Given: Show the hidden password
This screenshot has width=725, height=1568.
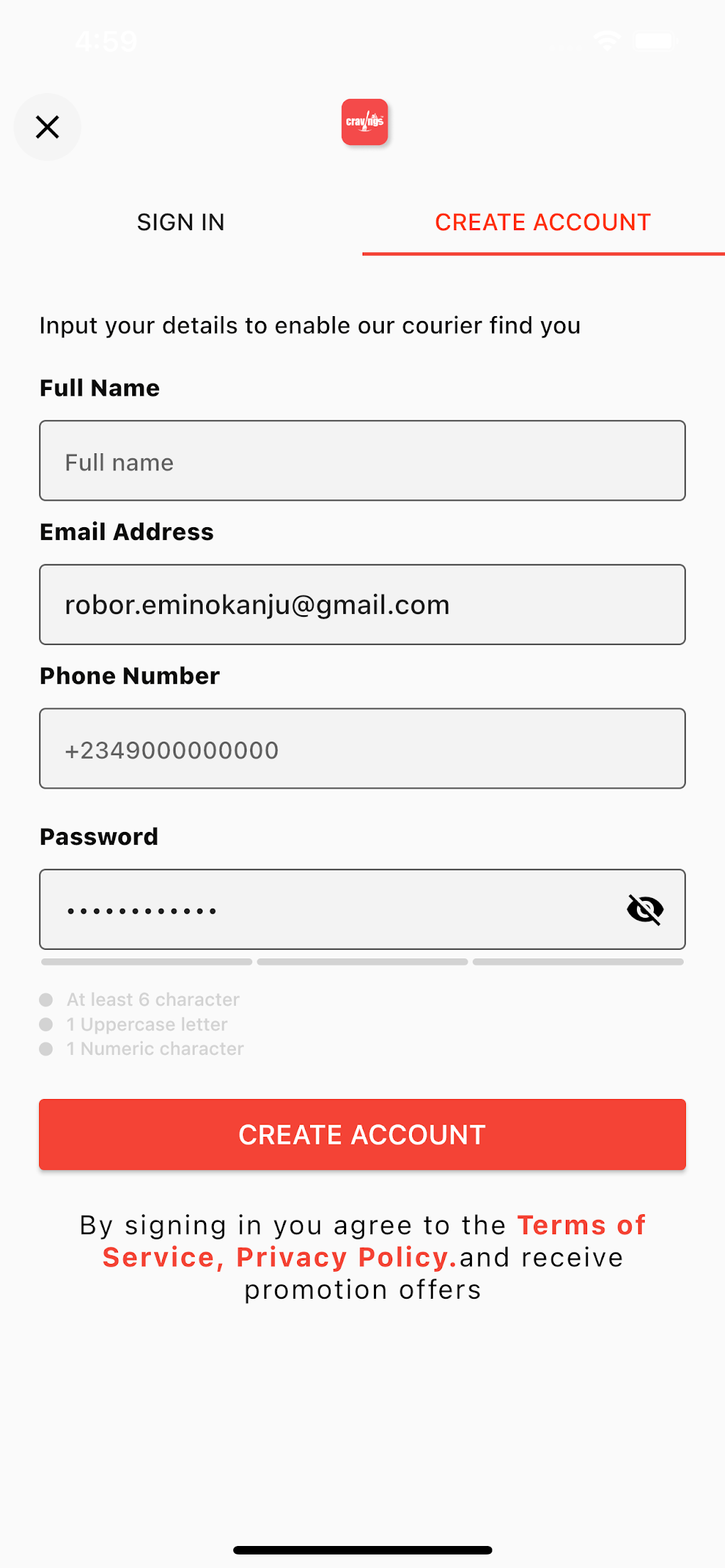Looking at the screenshot, I should click(645, 909).
